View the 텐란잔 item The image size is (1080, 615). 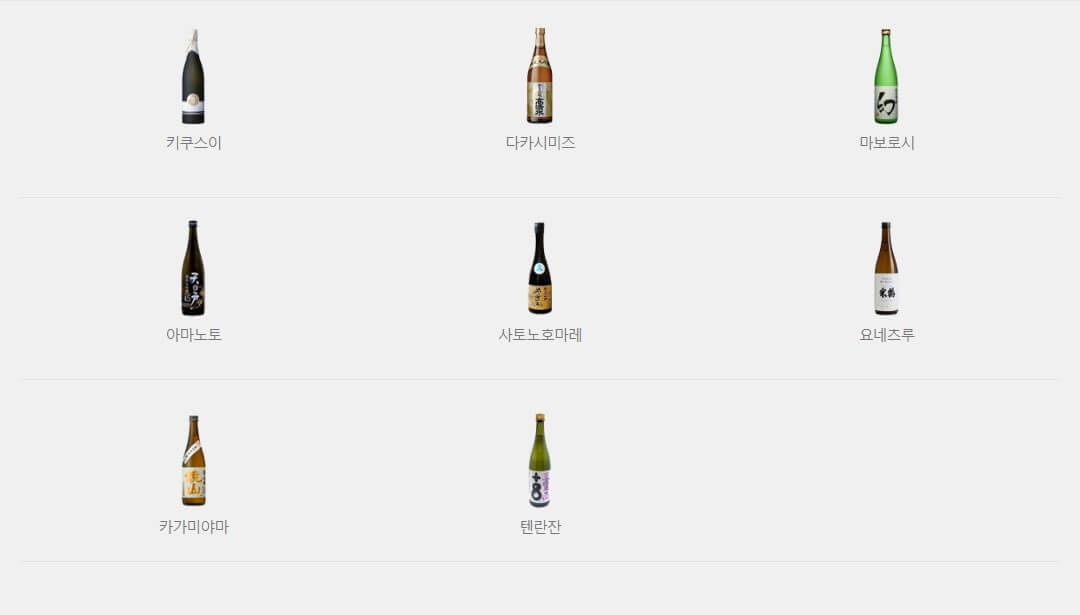[x=540, y=461]
